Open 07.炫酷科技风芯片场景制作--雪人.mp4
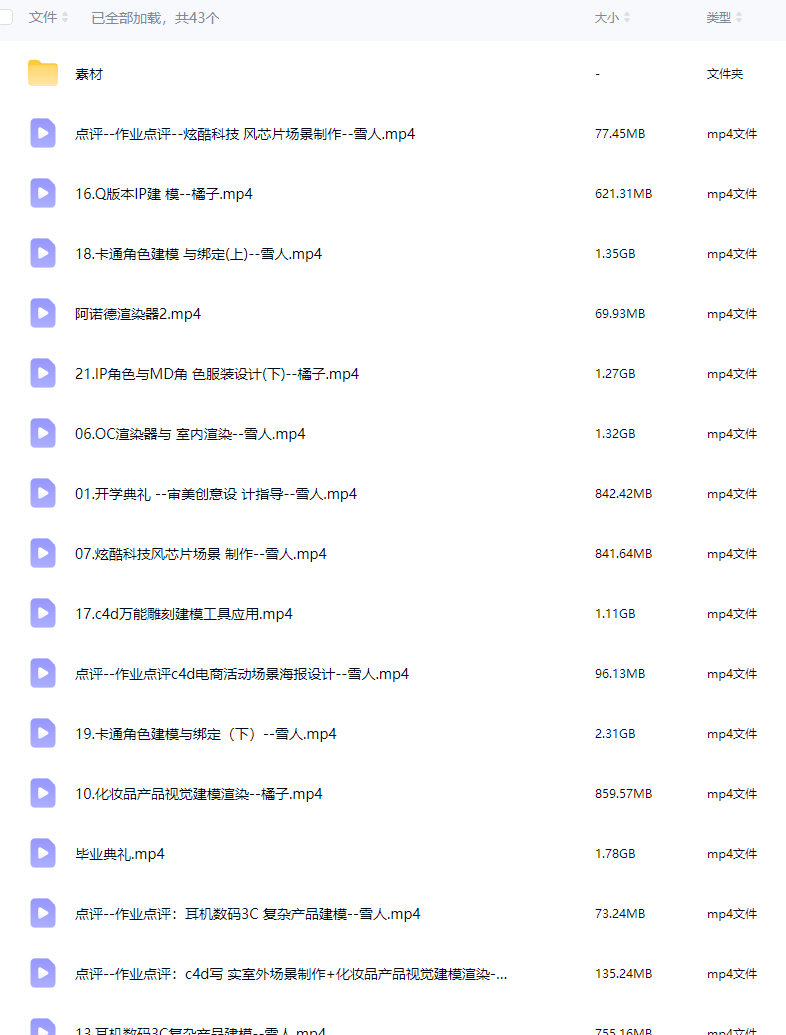 pyautogui.click(x=200, y=554)
